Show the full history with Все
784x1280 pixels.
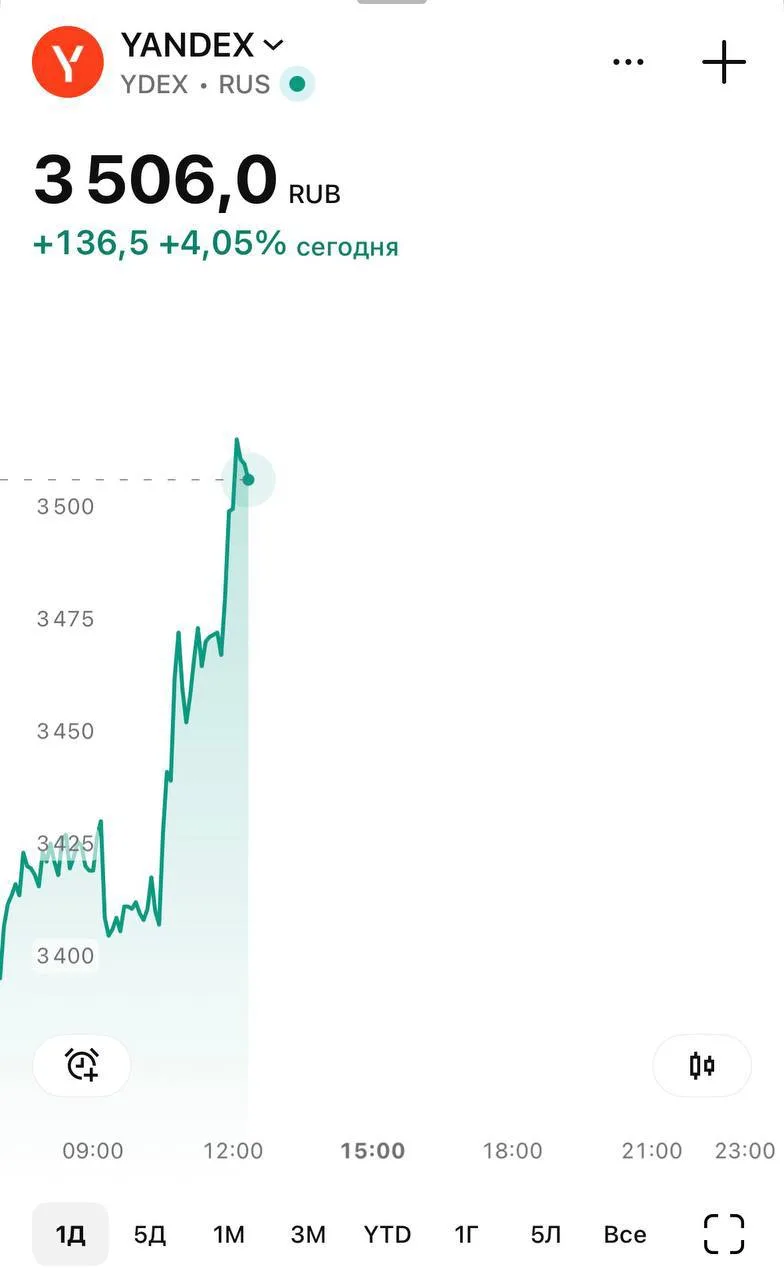[625, 1234]
